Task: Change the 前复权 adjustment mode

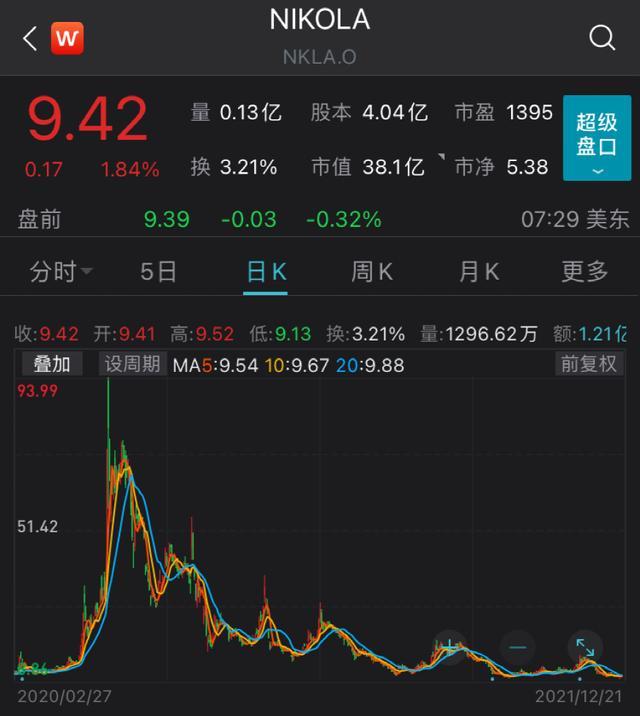Action: tap(589, 364)
